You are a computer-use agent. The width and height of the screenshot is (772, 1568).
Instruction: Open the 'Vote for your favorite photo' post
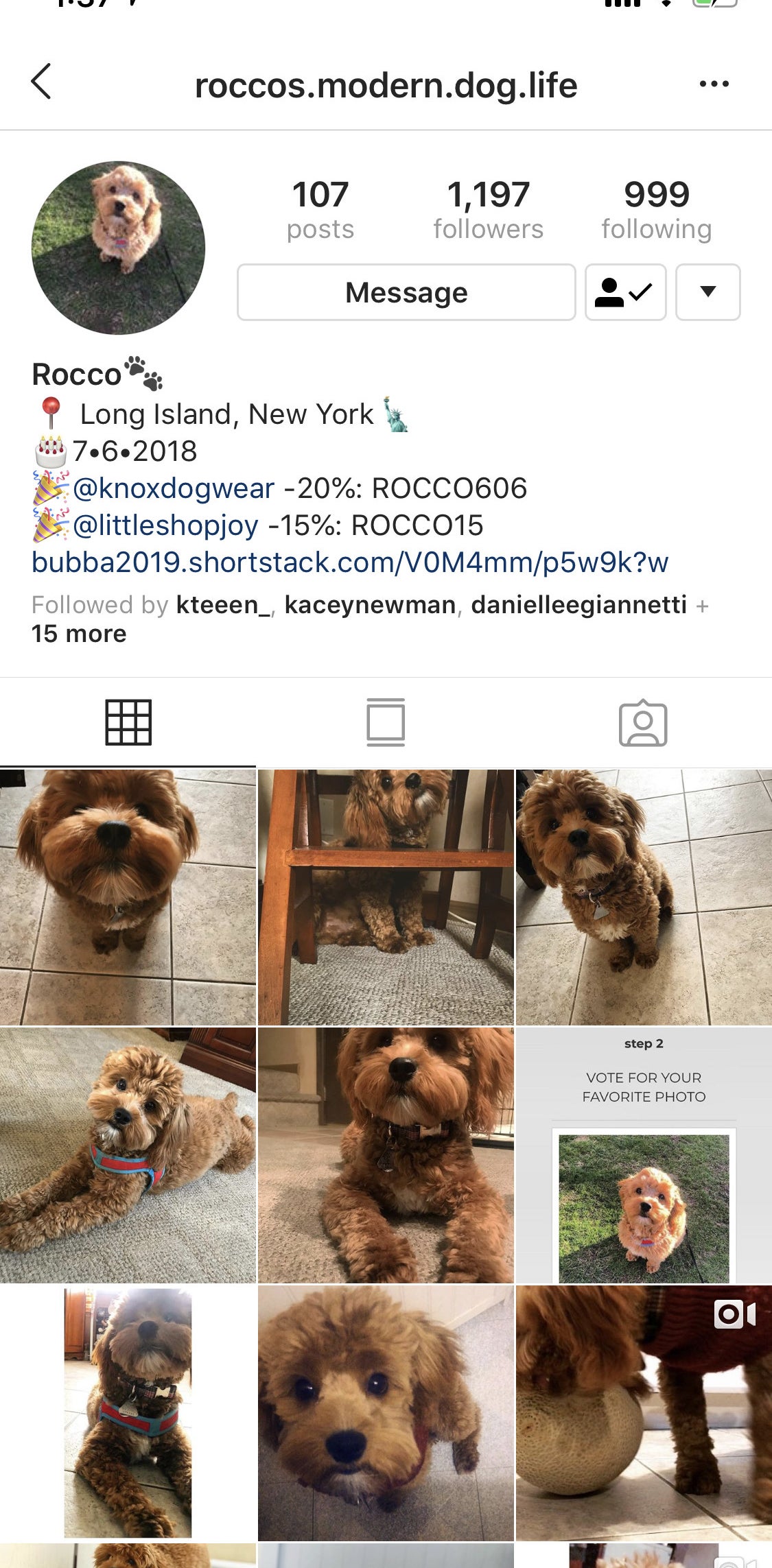(644, 1155)
